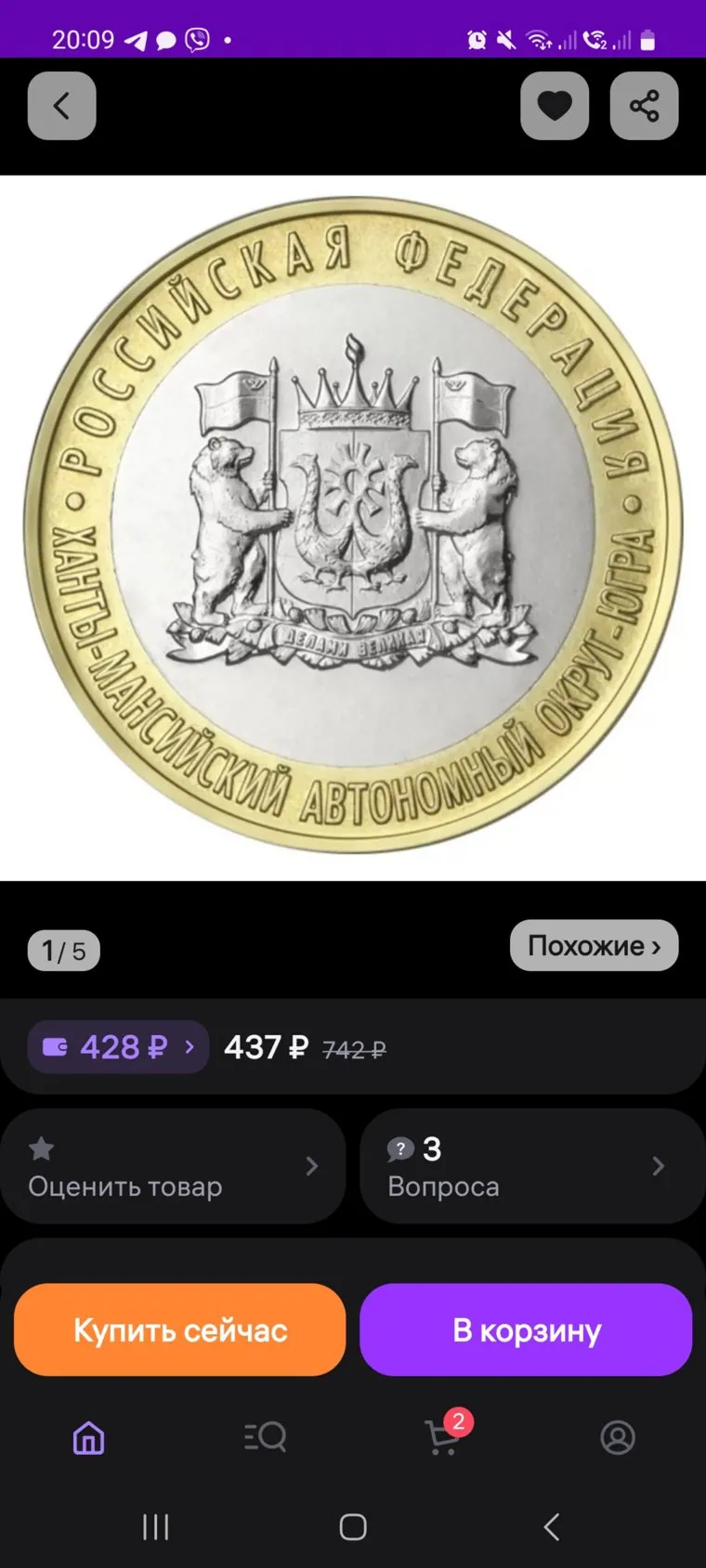The height and width of the screenshot is (1568, 706).
Task: Show similar items via Похожие
Action: pyautogui.click(x=594, y=945)
